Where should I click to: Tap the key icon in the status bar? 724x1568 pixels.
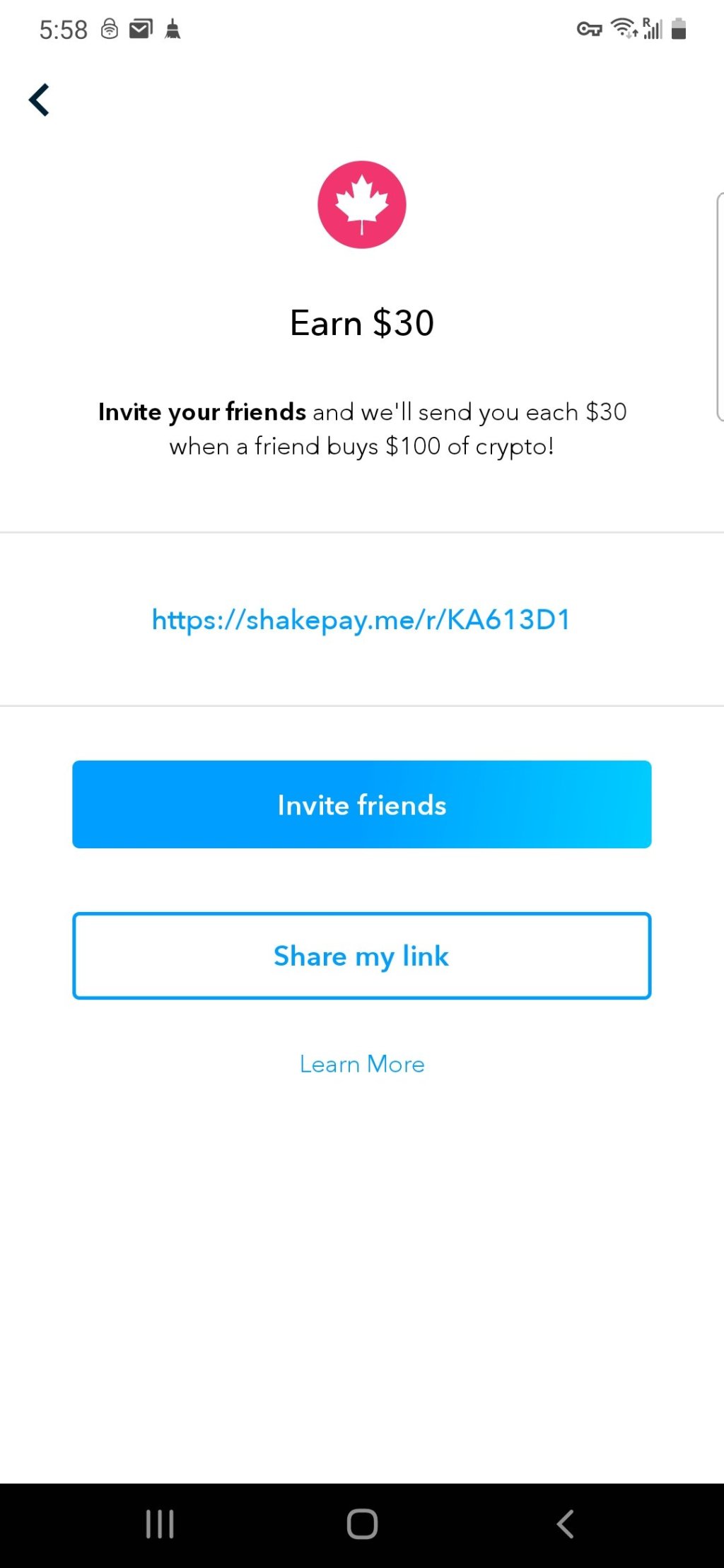click(589, 30)
